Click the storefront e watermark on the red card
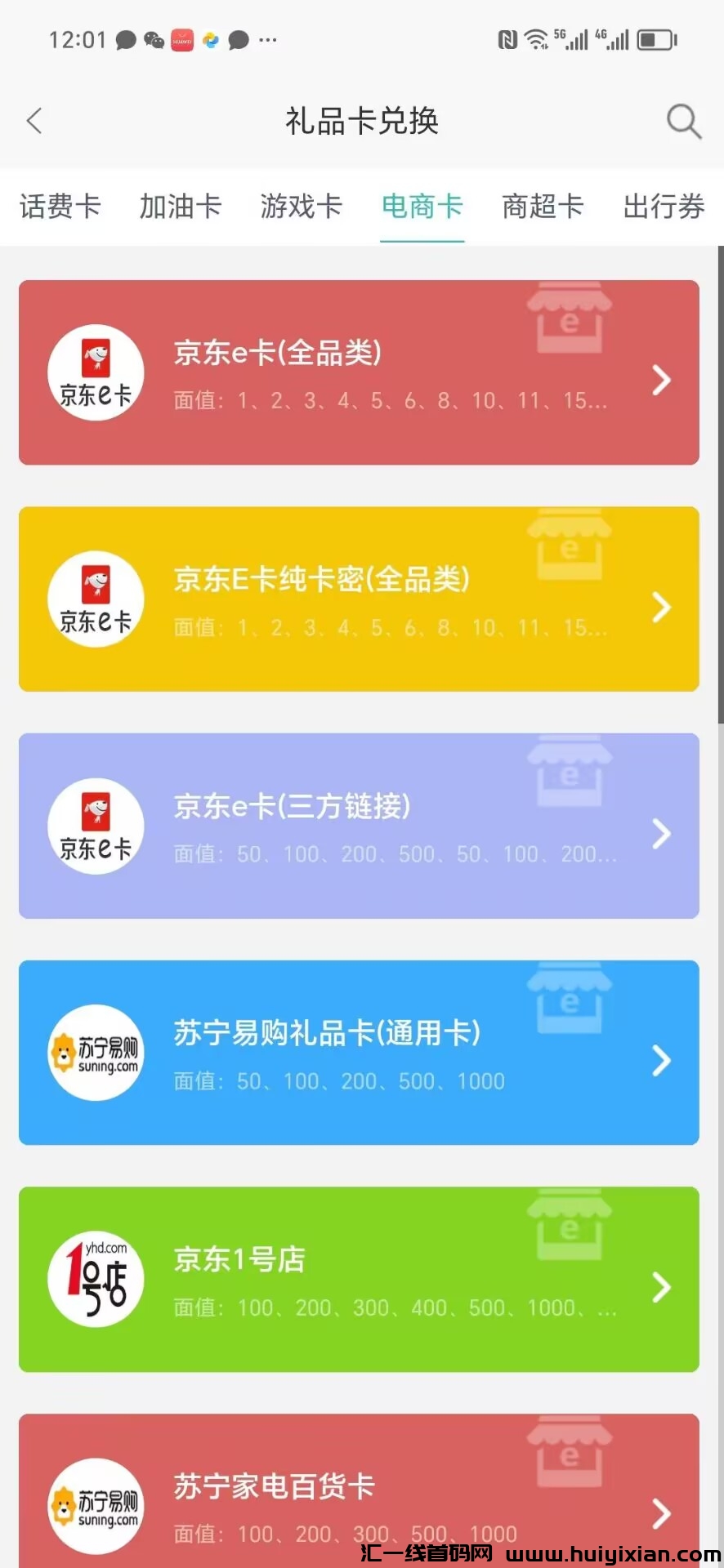Image resolution: width=724 pixels, height=1568 pixels. point(570,318)
